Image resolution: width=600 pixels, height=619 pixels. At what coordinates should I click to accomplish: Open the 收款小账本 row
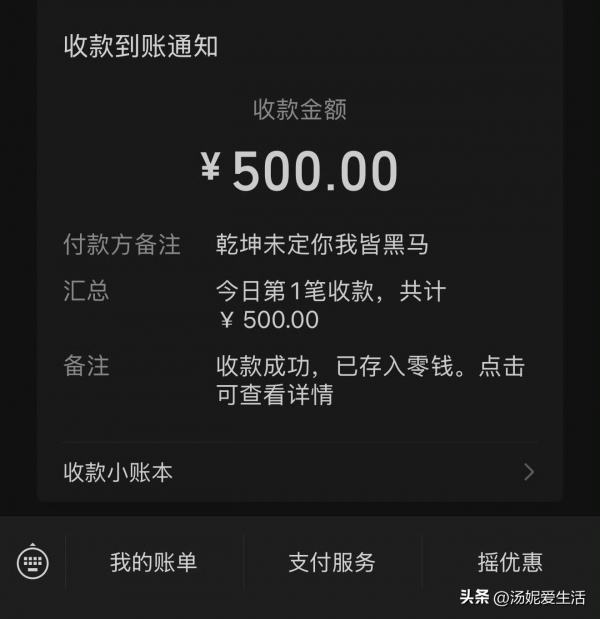298,472
